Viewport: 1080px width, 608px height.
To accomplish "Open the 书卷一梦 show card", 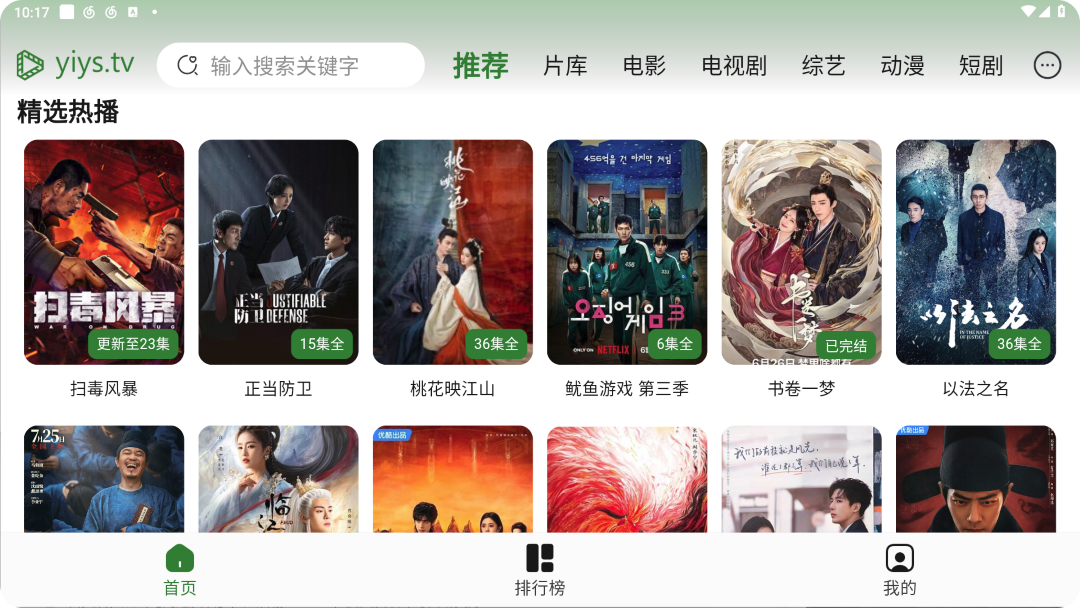I will [801, 252].
